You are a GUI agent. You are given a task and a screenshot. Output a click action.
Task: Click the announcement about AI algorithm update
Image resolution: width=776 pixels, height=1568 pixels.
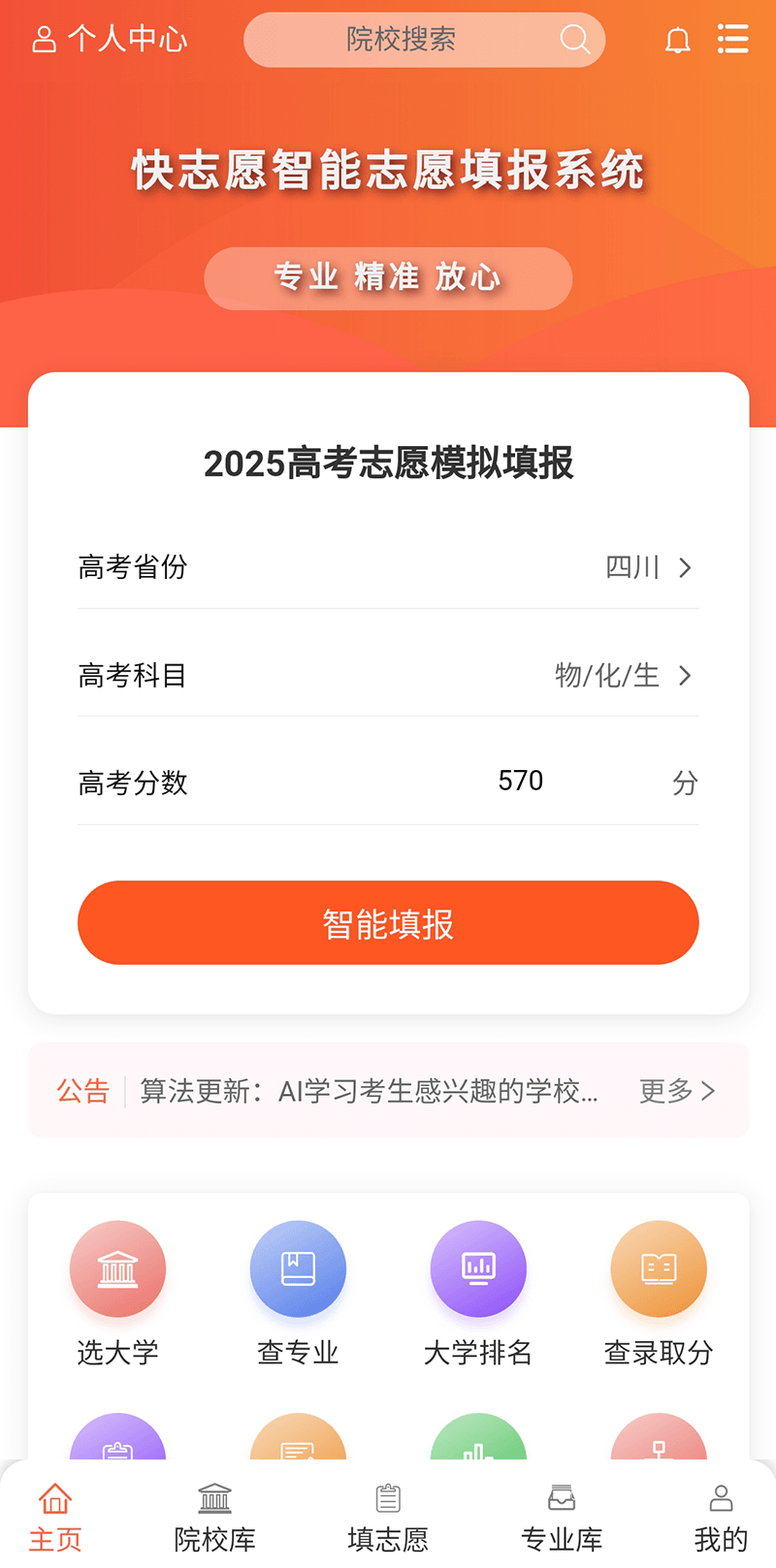click(367, 1091)
